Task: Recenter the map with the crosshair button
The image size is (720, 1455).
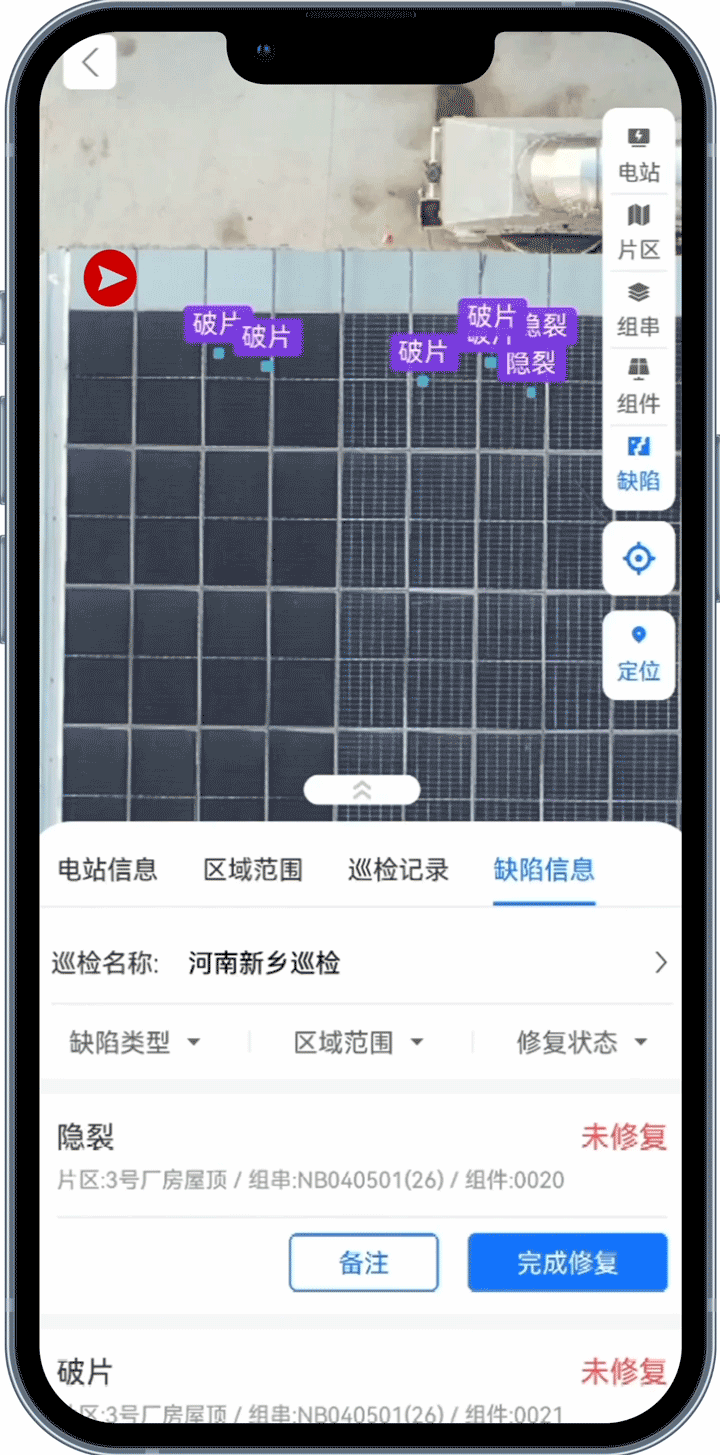Action: pos(639,559)
